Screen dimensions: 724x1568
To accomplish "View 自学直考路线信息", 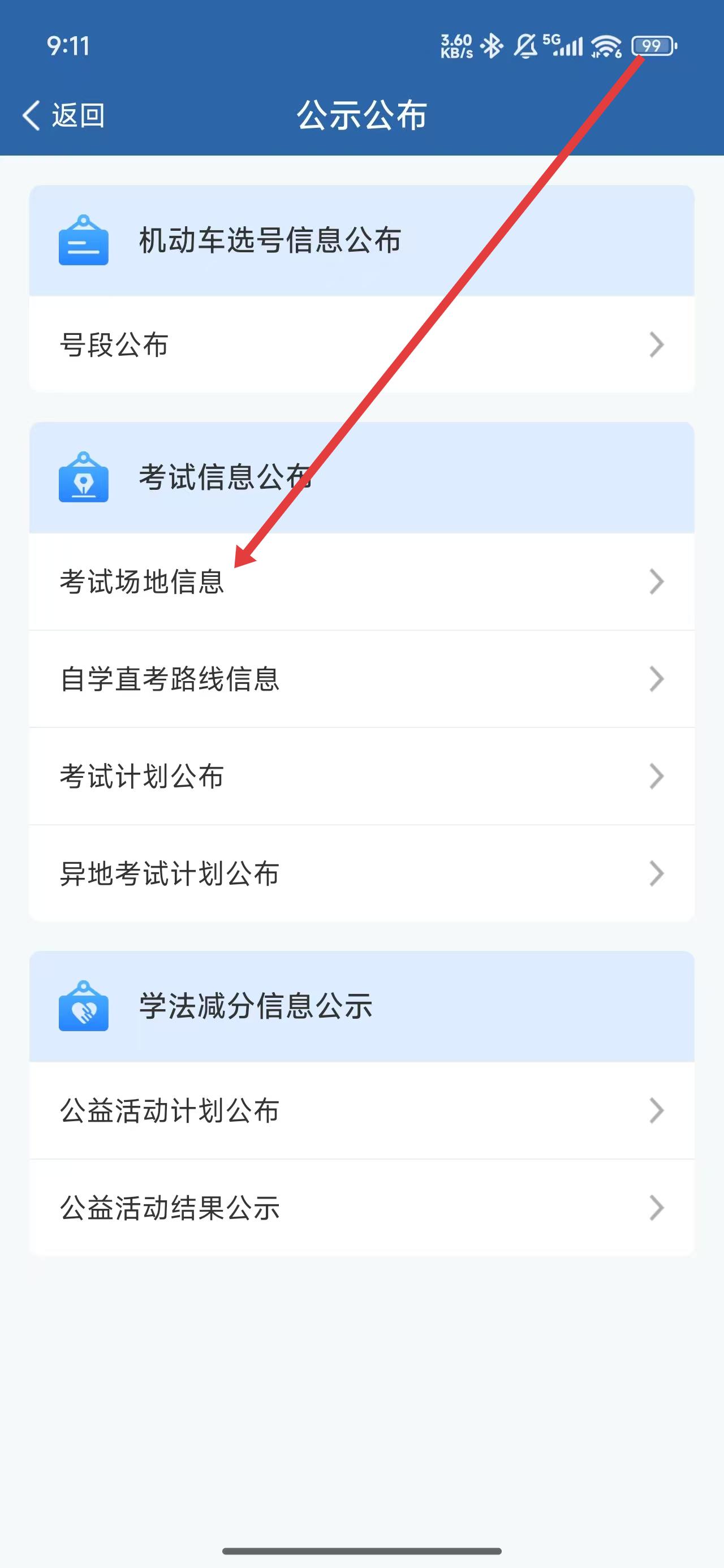I will click(x=361, y=679).
